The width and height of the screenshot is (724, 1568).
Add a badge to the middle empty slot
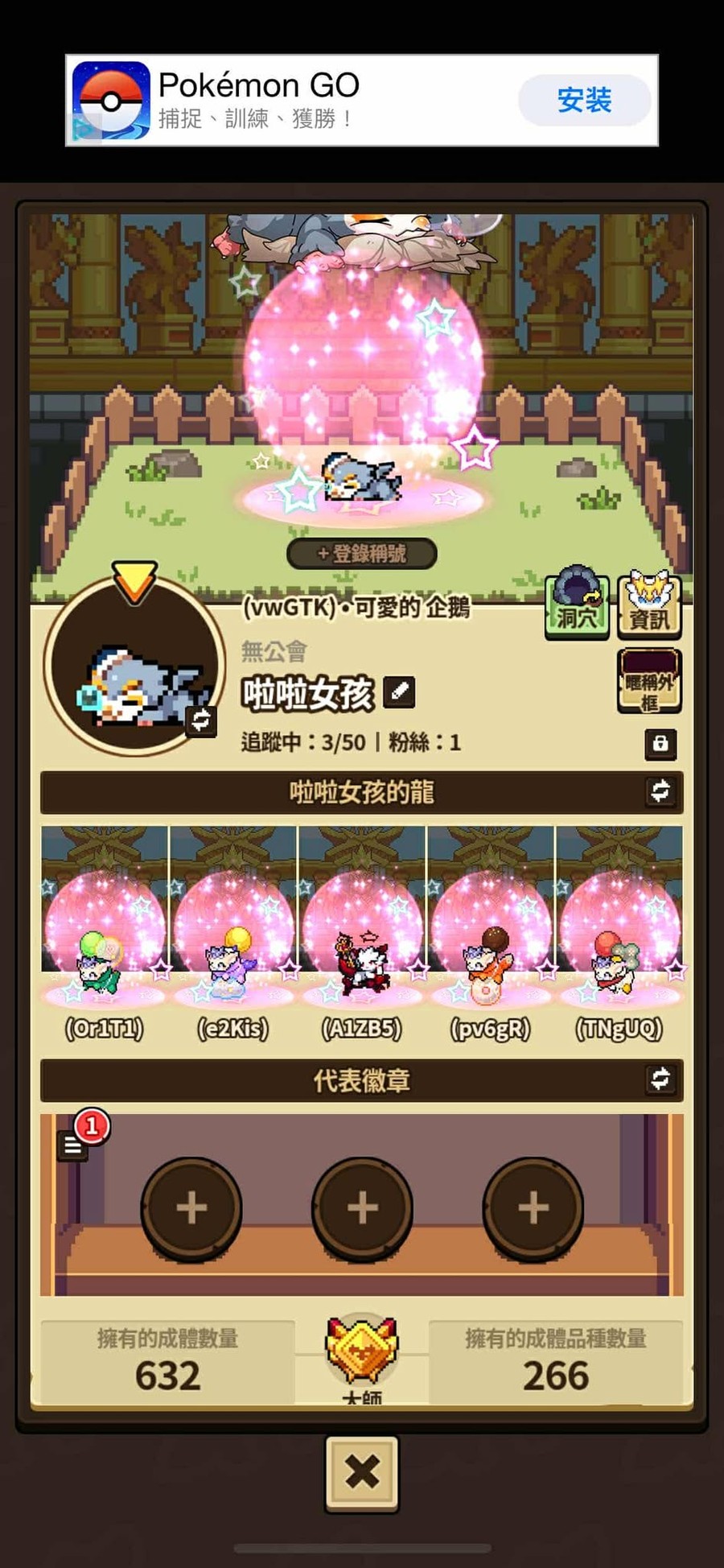[x=362, y=1208]
